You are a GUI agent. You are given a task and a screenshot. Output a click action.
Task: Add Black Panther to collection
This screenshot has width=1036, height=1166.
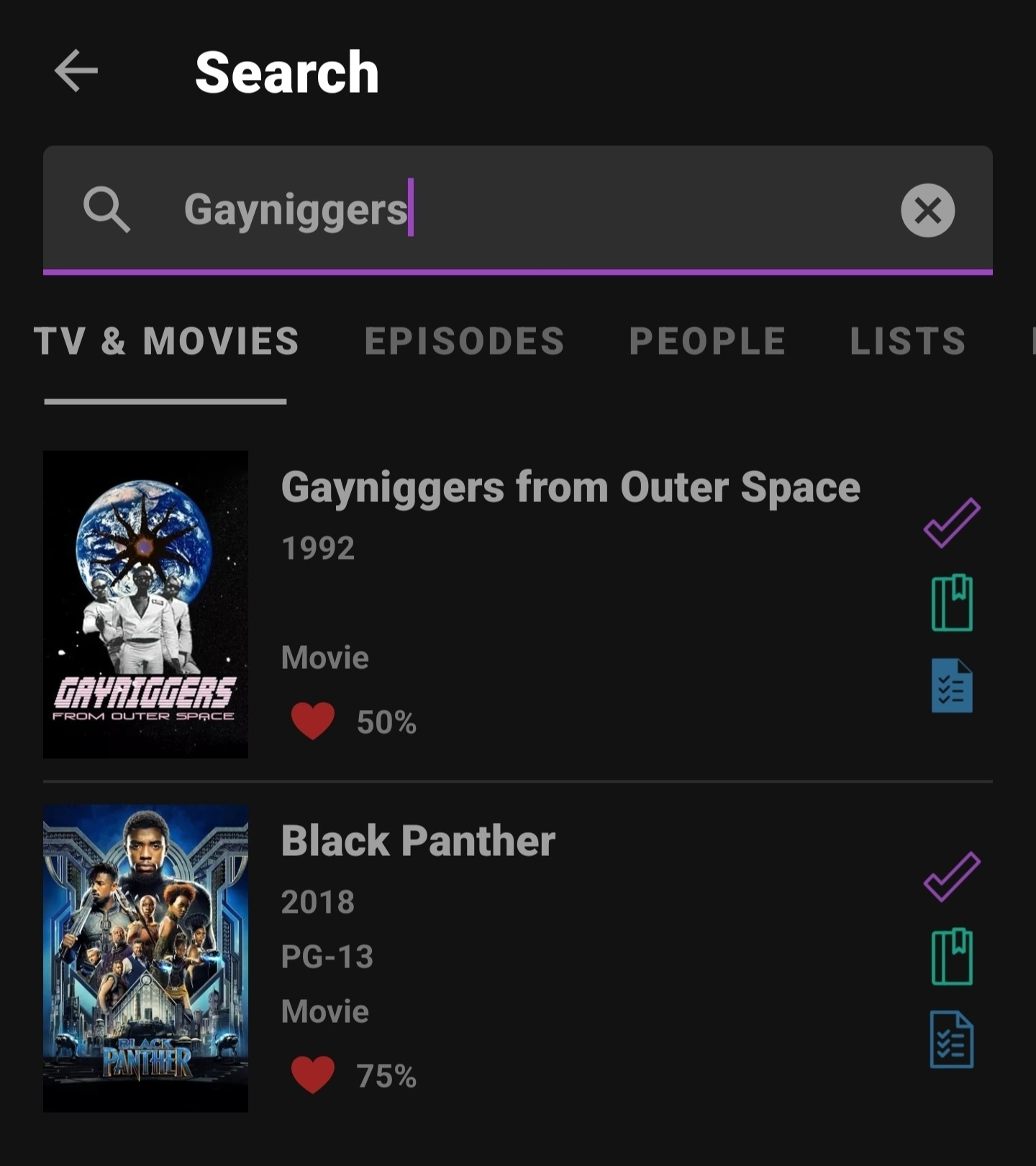951,957
